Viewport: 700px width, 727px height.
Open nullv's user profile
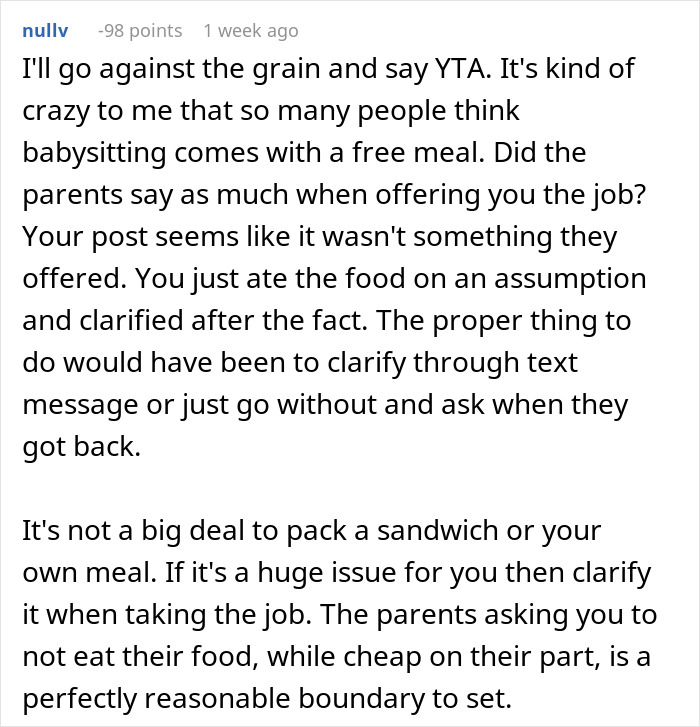click(x=44, y=31)
